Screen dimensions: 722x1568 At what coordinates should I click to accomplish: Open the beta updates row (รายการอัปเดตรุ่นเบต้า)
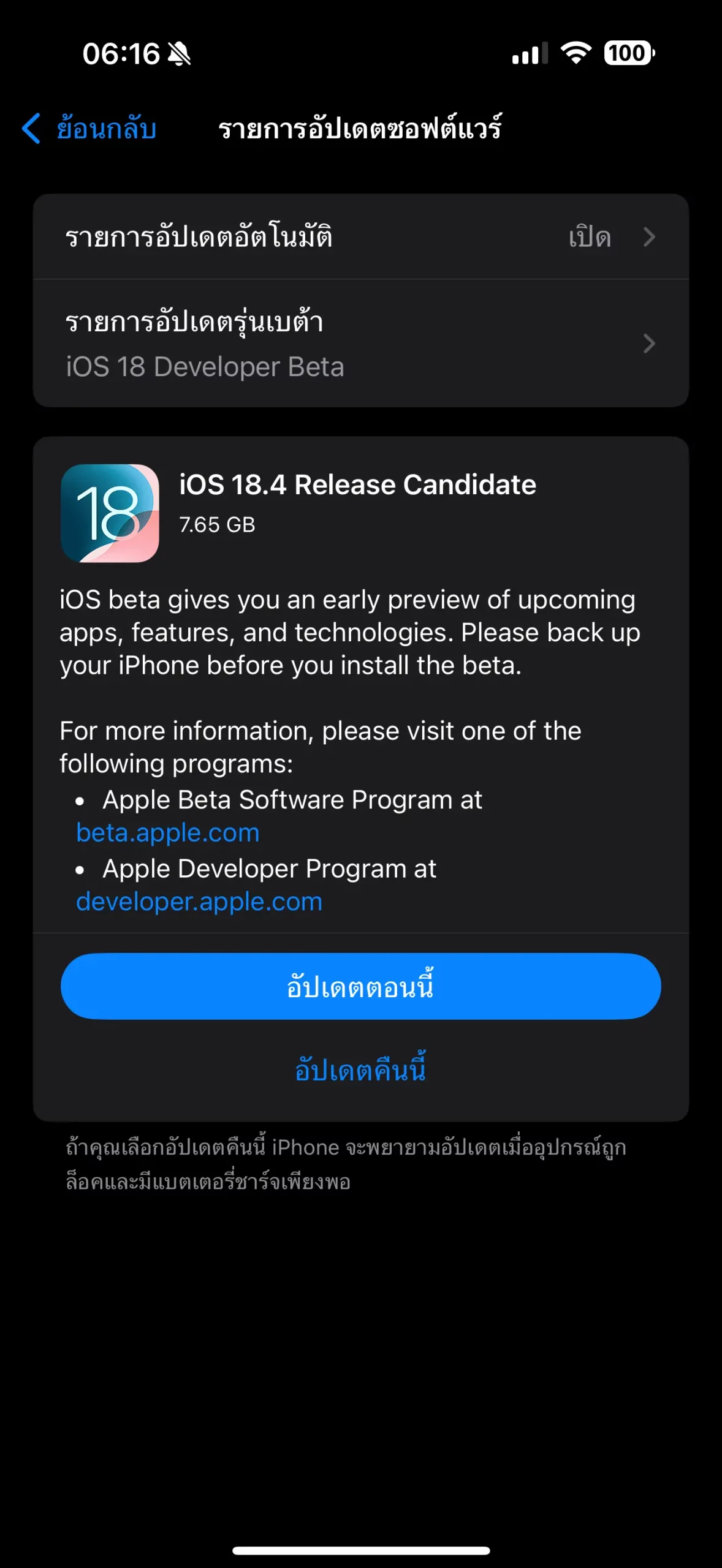pyautogui.click(x=360, y=344)
